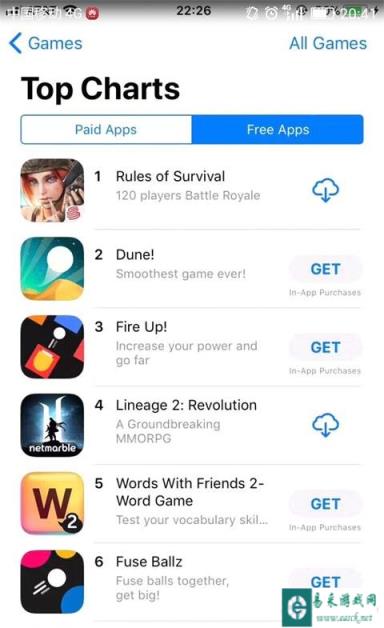Go back to Games
The width and height of the screenshot is (384, 628).
tap(46, 43)
